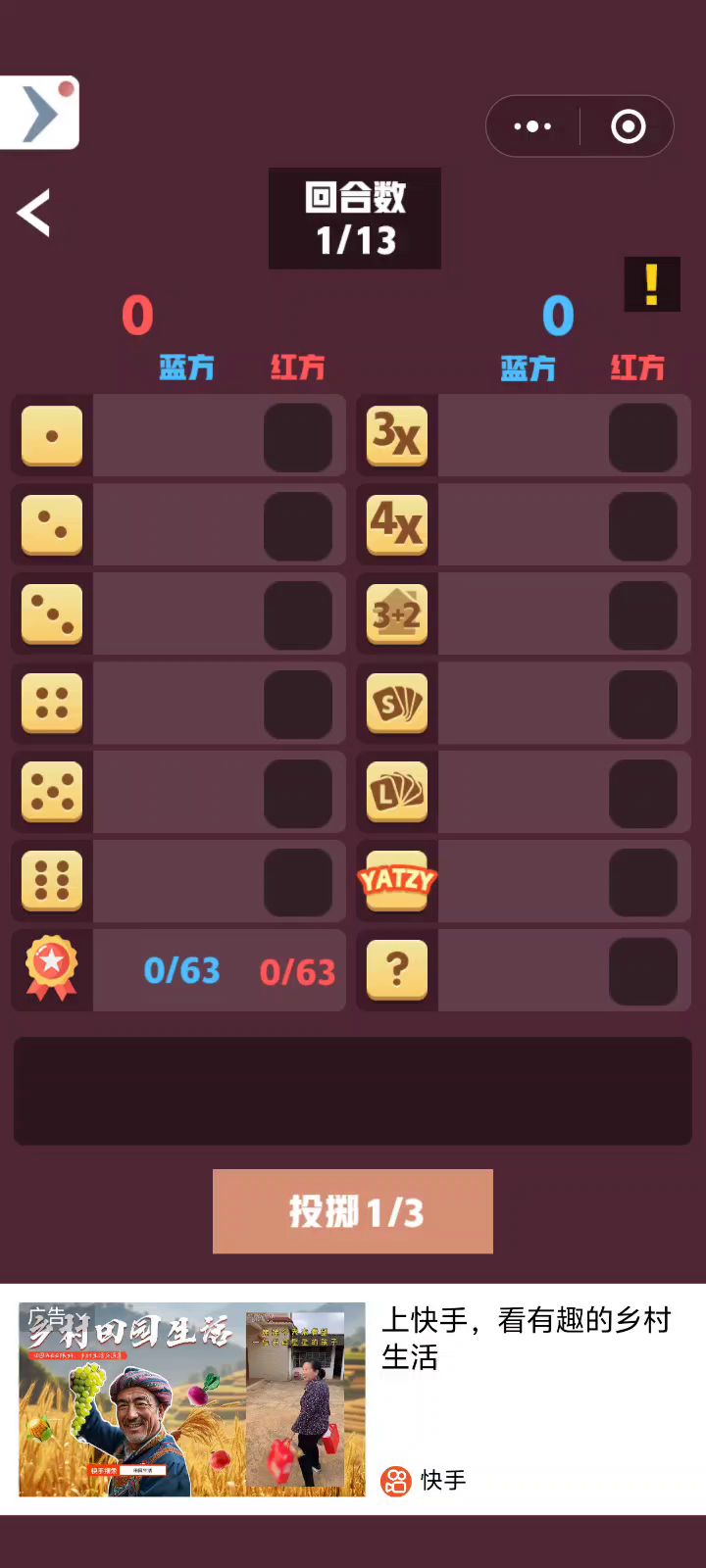Open the yellow exclamation help info
706x1568 pixels.
click(x=651, y=285)
